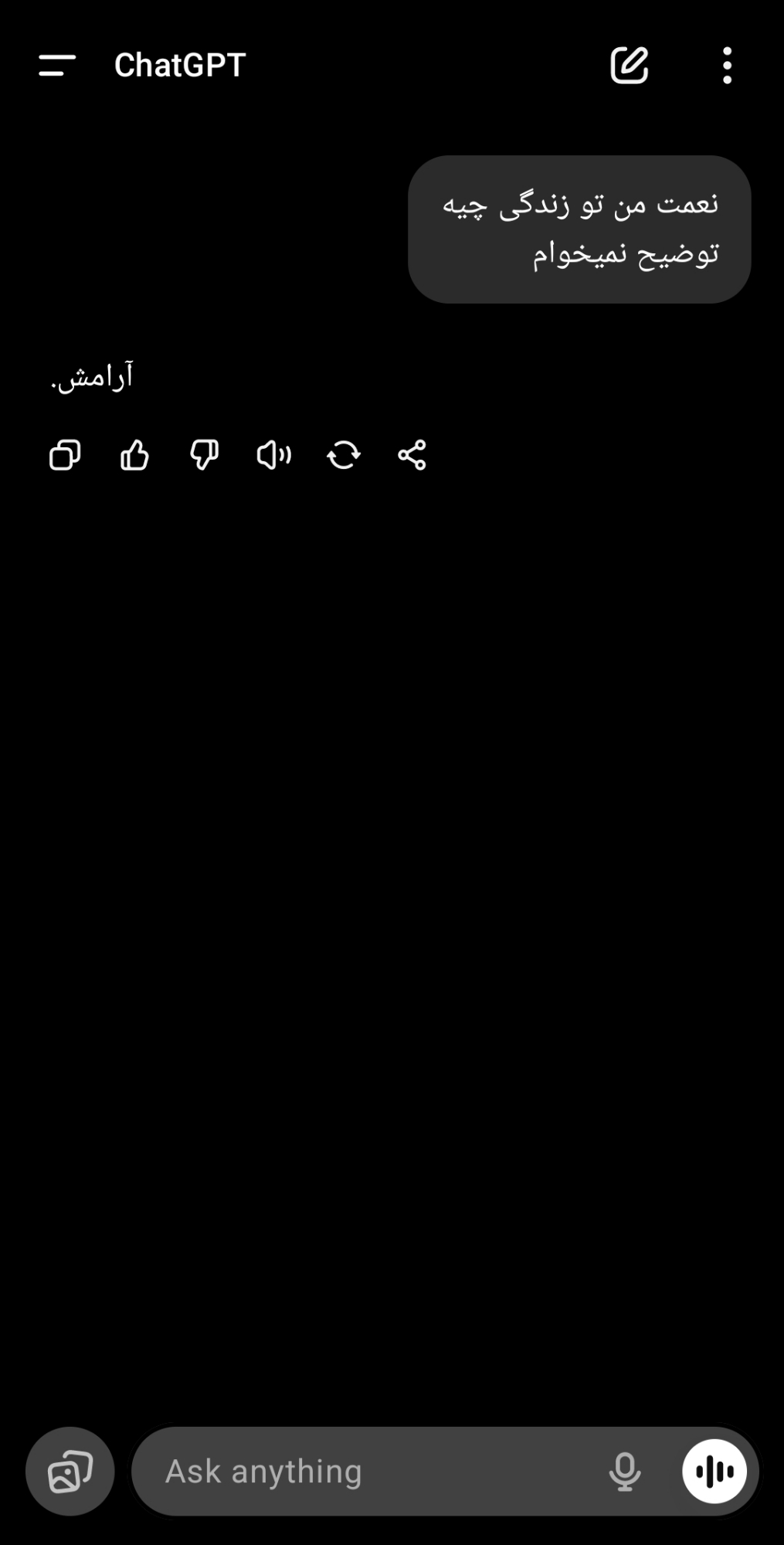This screenshot has height=1545, width=784.
Task: Open the three-dot overflow menu
Action: (727, 66)
